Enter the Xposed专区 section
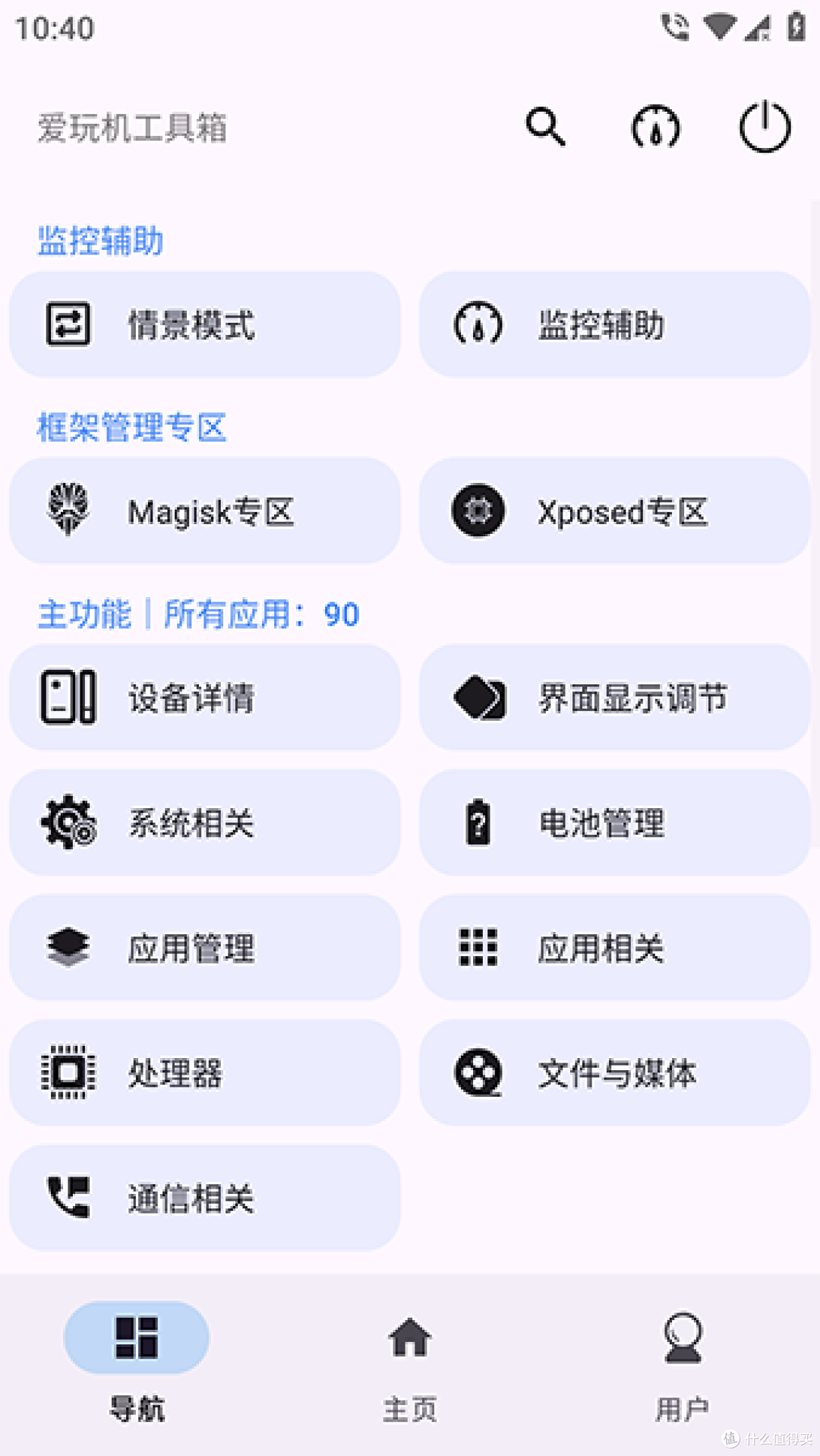The image size is (820, 1456). click(x=614, y=511)
